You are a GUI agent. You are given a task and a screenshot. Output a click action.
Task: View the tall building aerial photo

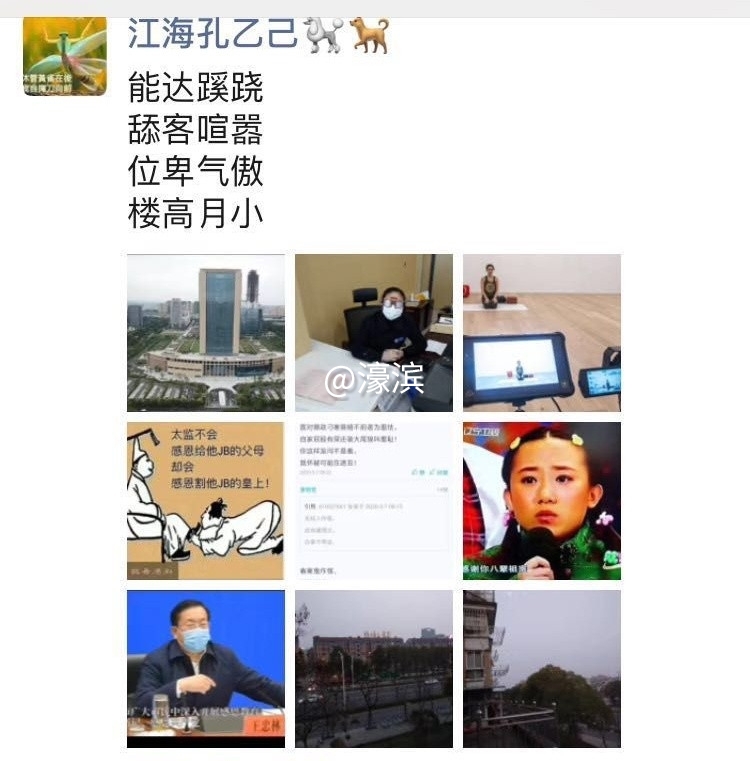click(206, 332)
